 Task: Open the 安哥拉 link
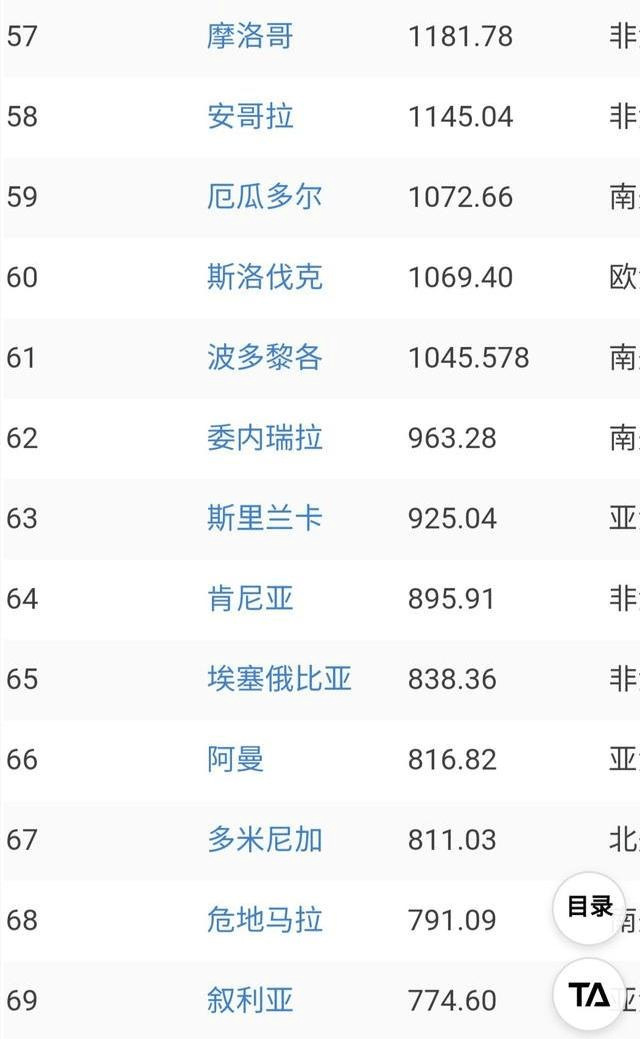[x=250, y=116]
